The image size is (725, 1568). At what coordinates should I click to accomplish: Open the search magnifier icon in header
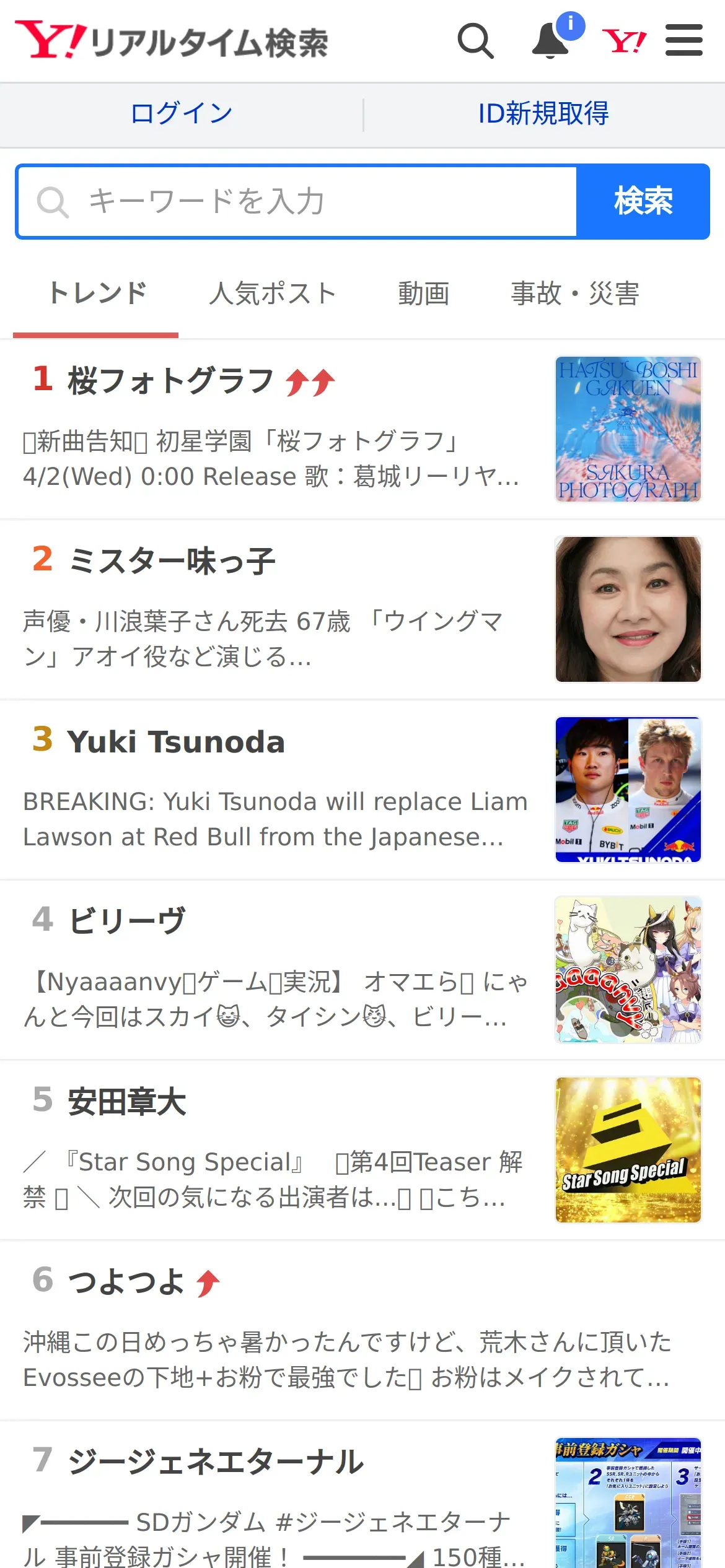point(475,41)
